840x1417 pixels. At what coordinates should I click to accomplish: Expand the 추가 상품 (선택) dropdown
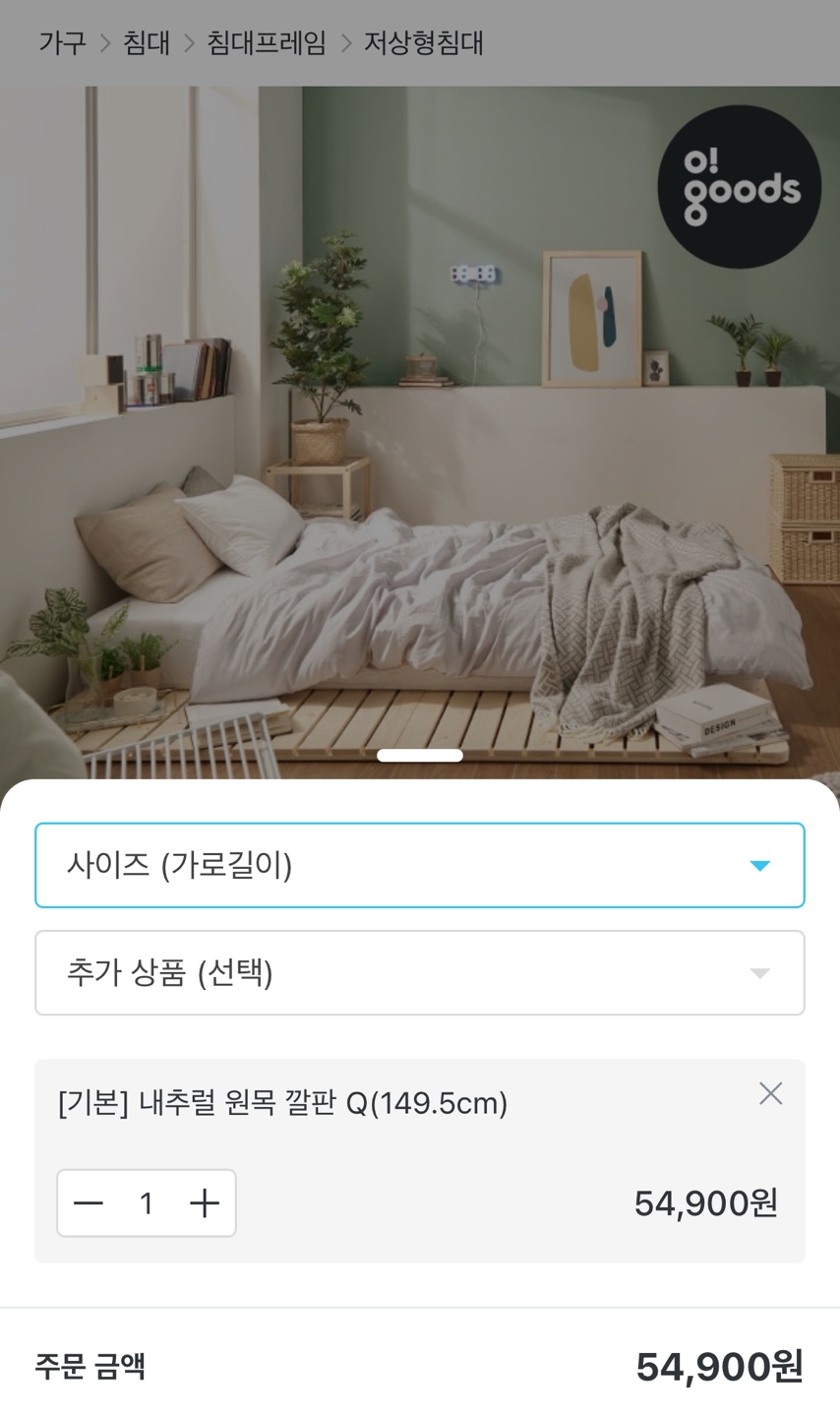(419, 972)
